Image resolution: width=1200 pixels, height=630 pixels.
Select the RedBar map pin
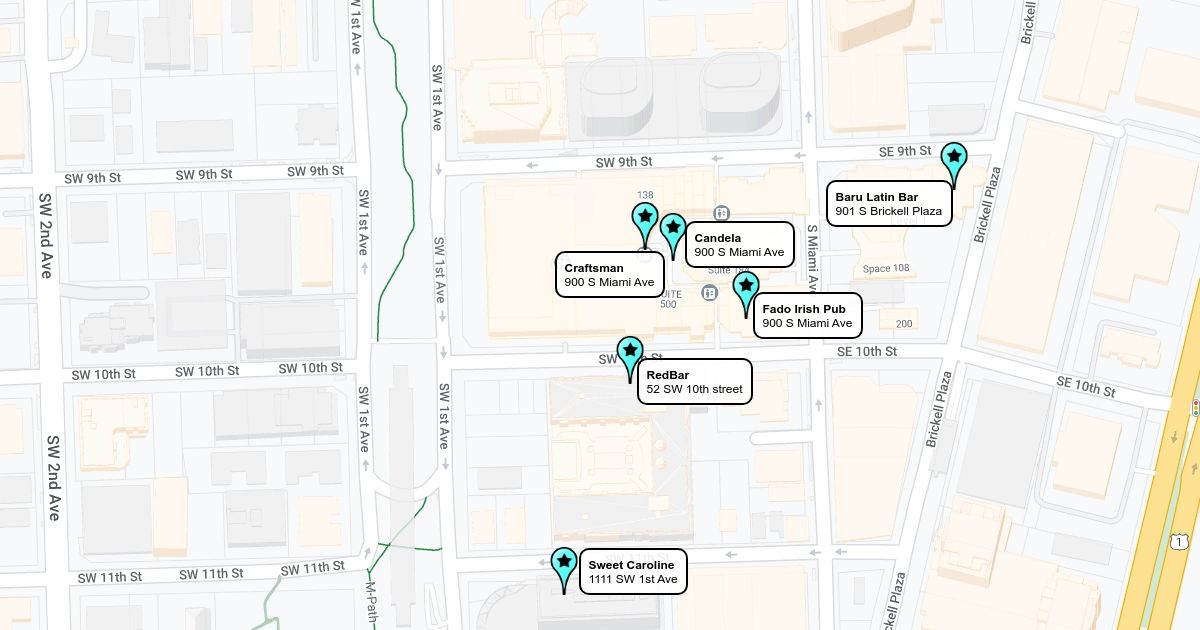pyautogui.click(x=630, y=353)
